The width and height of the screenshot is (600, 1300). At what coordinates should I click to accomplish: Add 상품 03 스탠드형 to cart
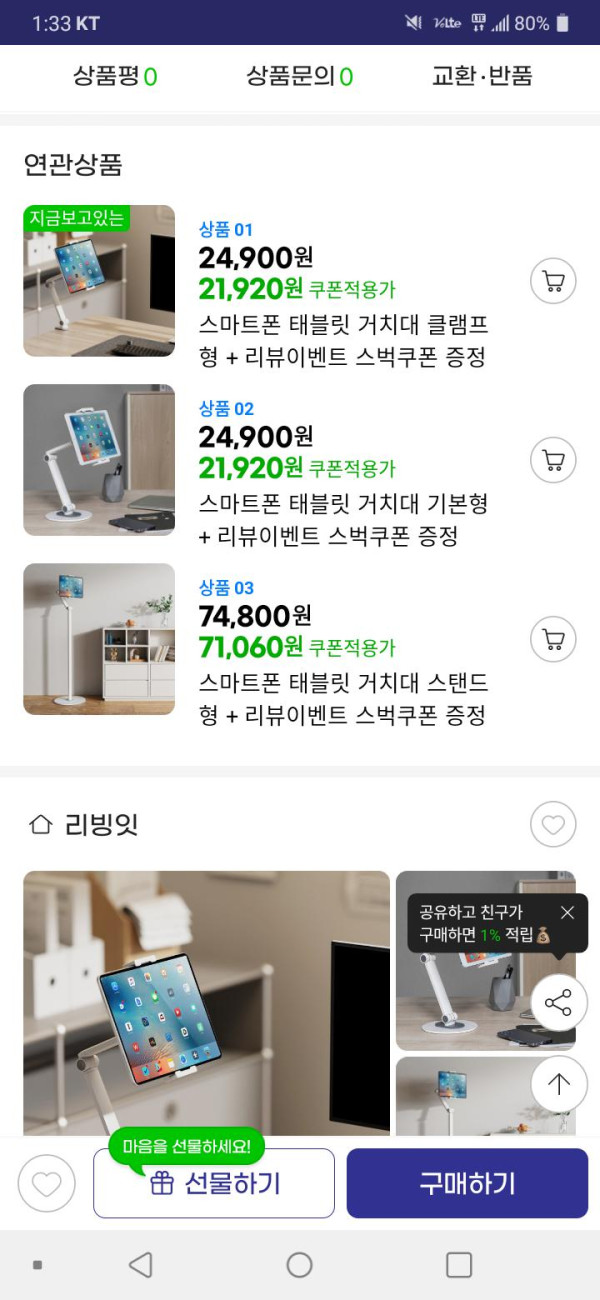point(553,639)
